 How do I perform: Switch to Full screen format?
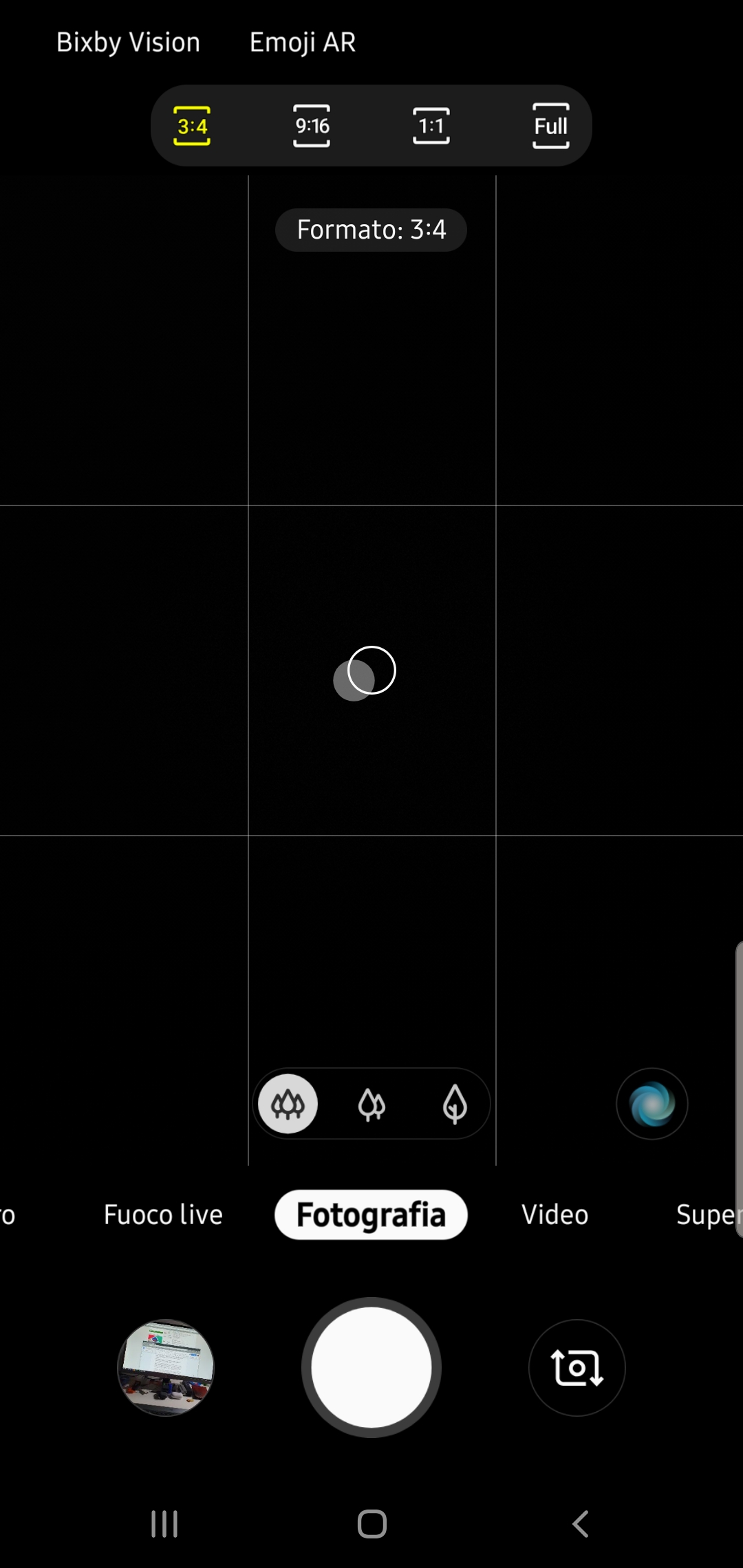pyautogui.click(x=551, y=126)
